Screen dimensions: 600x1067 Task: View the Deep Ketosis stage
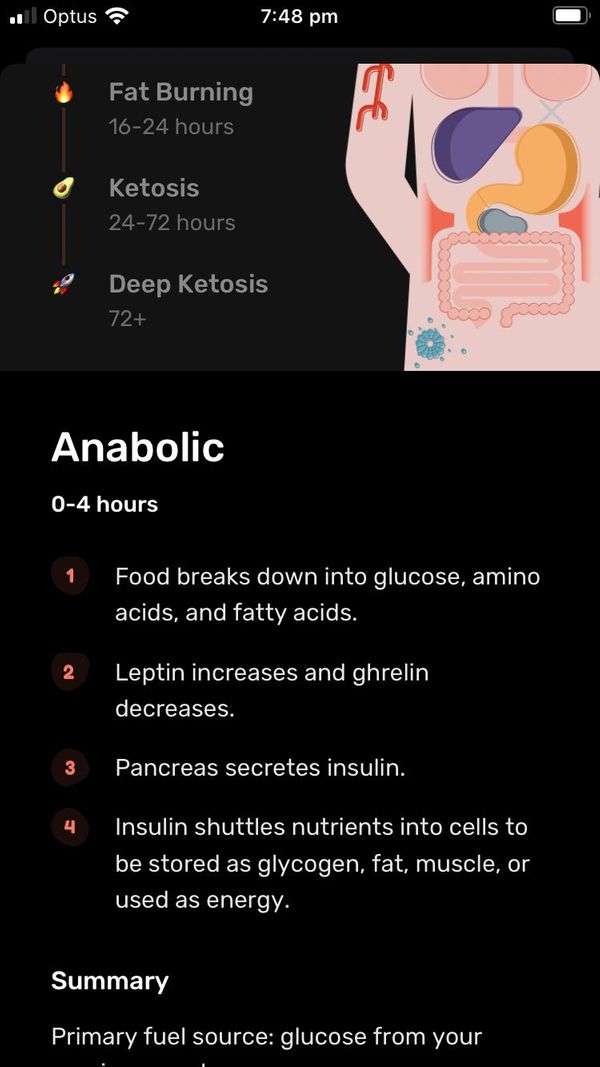click(x=188, y=299)
